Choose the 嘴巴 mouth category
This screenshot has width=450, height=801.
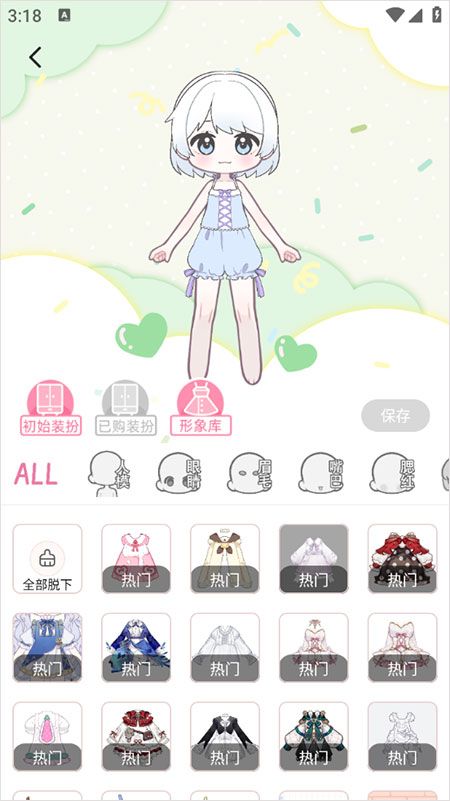tap(322, 474)
